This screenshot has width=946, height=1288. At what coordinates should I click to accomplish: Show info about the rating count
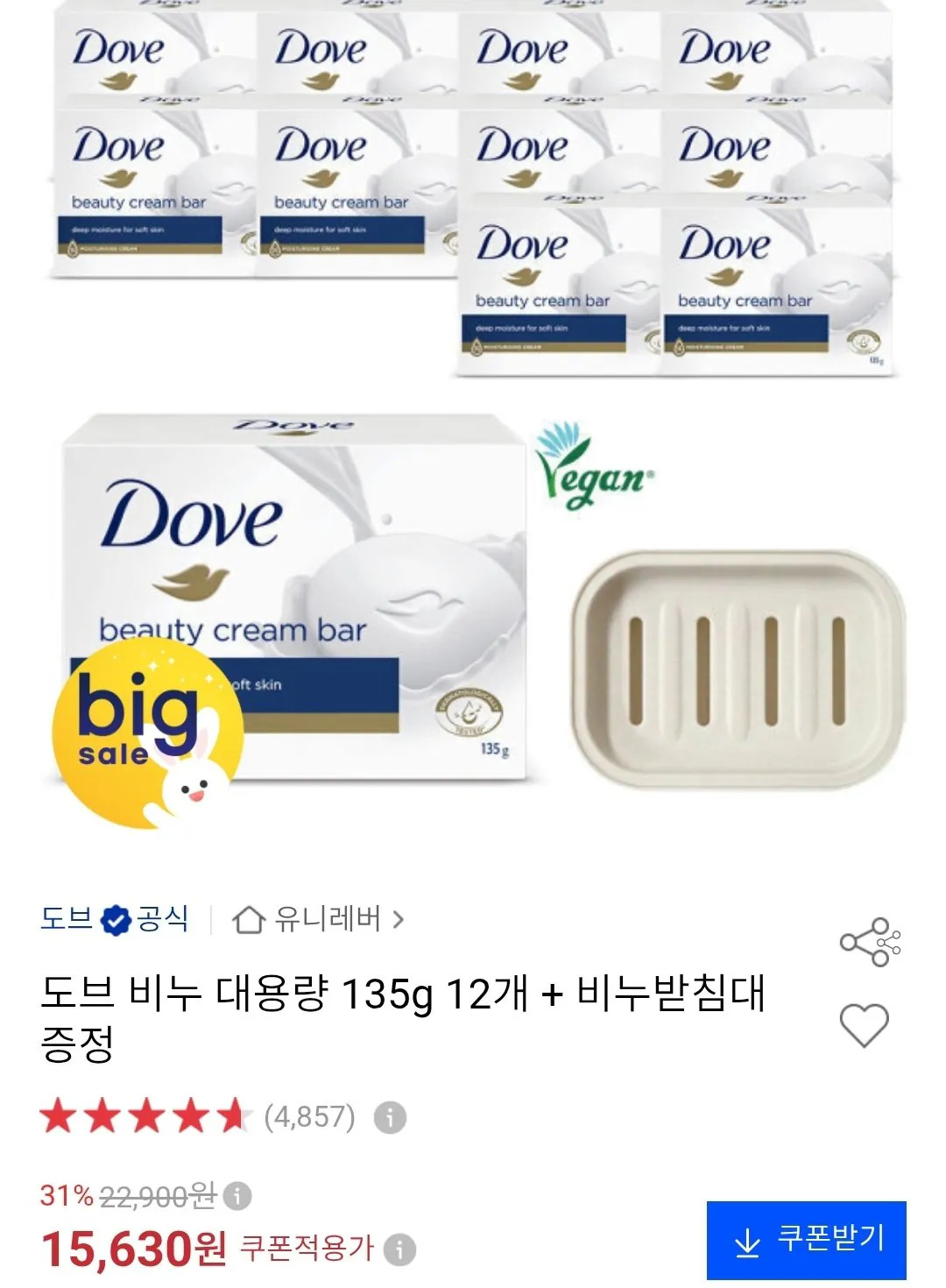pos(390,1118)
